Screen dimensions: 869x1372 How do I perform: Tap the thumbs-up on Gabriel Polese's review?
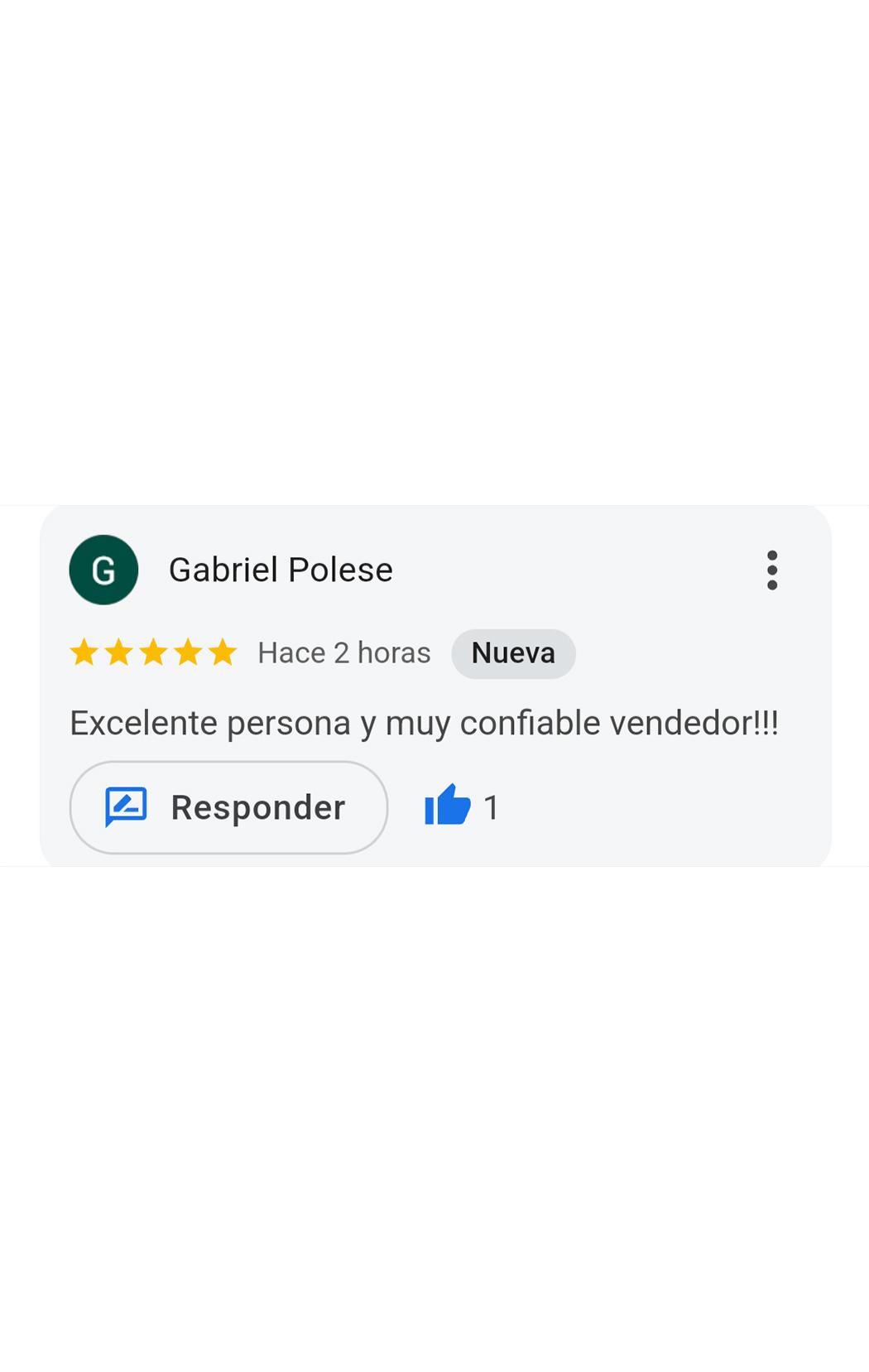447,806
